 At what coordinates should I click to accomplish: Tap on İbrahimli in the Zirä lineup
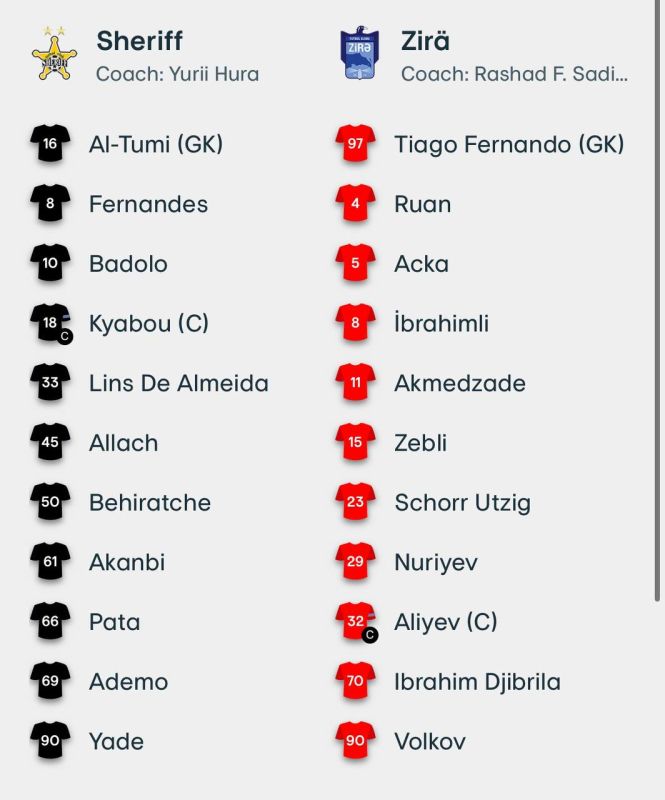coord(441,323)
